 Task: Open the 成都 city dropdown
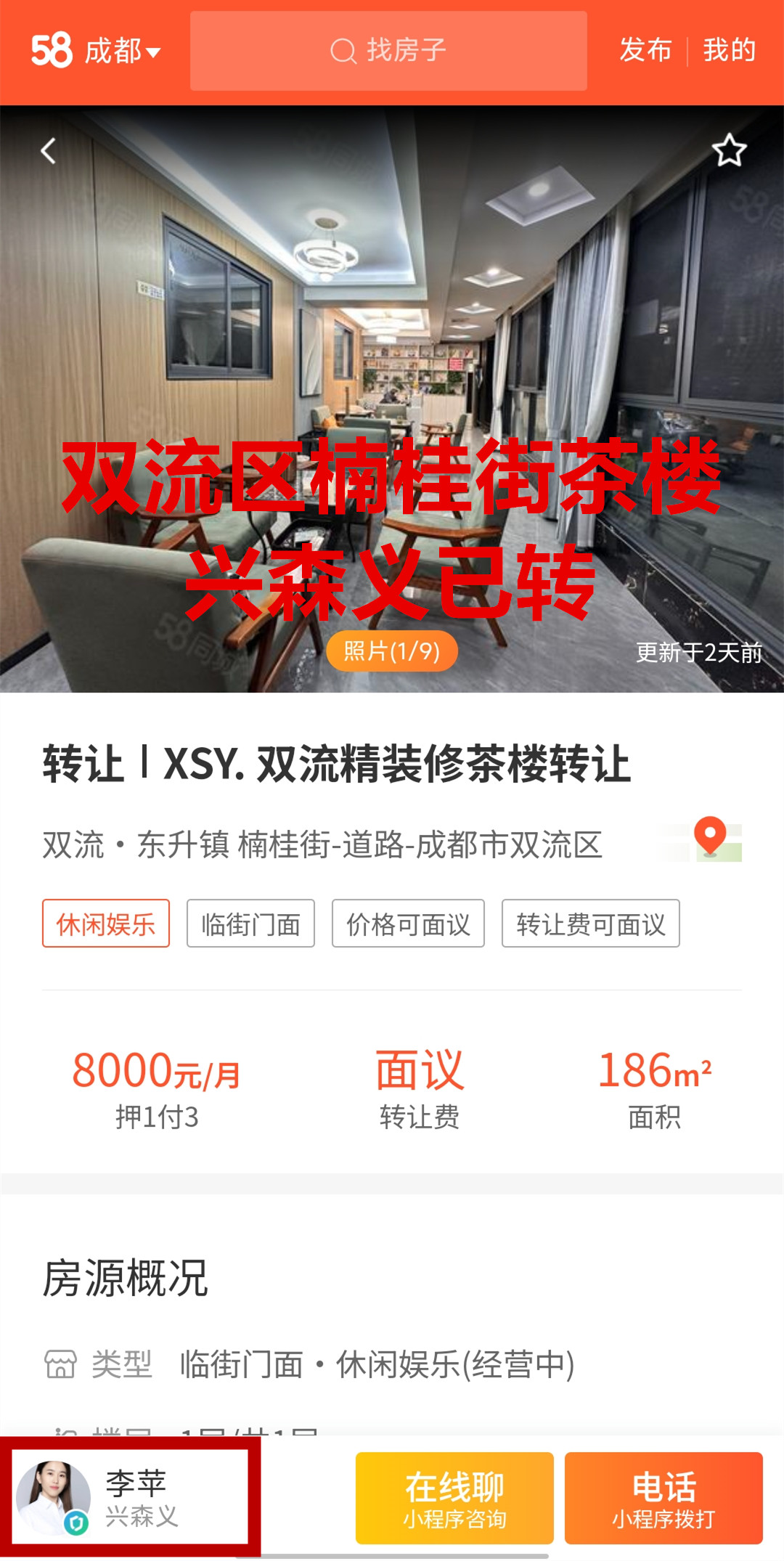point(122,51)
